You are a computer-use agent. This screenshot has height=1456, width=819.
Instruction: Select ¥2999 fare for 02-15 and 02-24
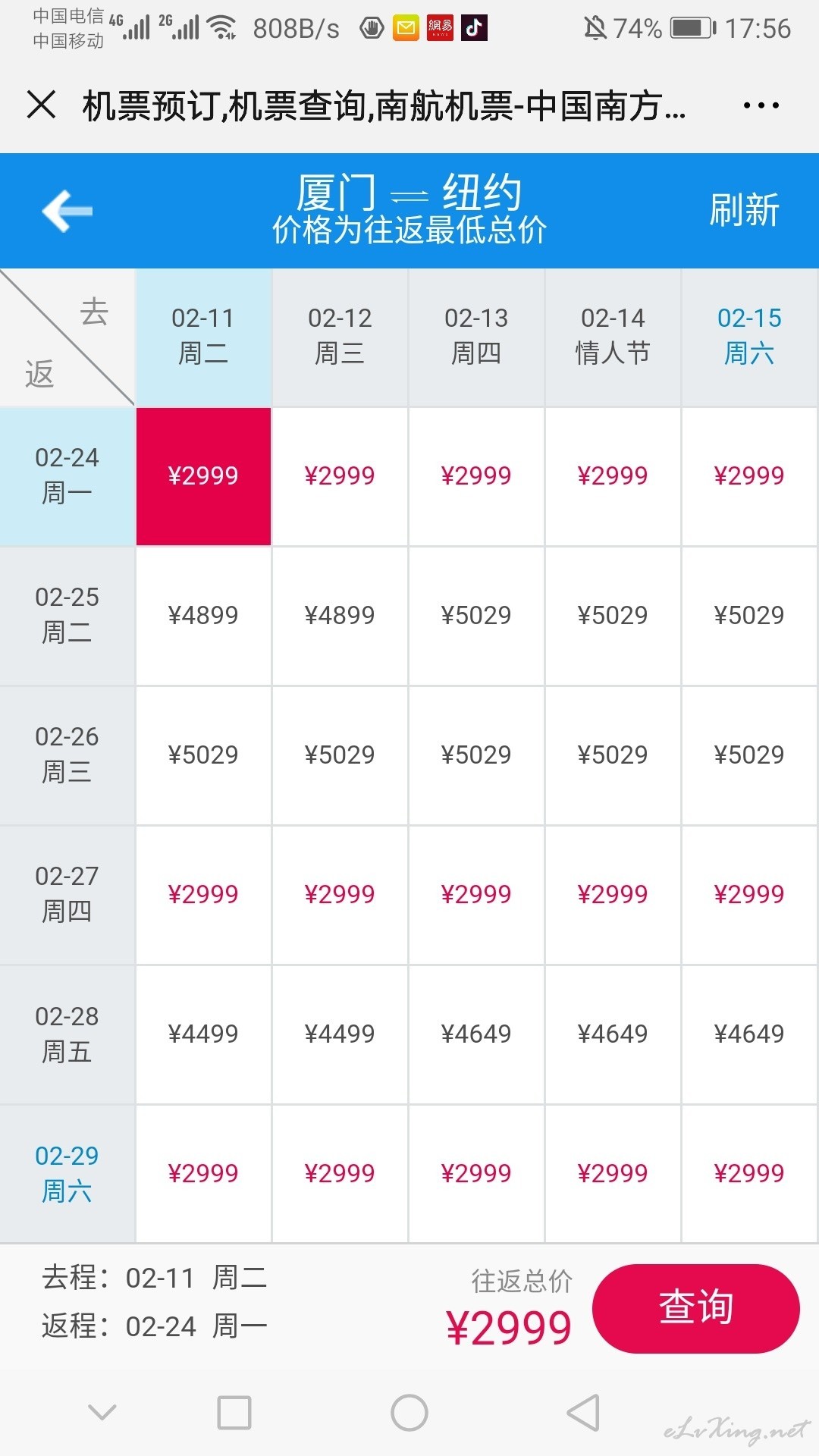(x=749, y=476)
